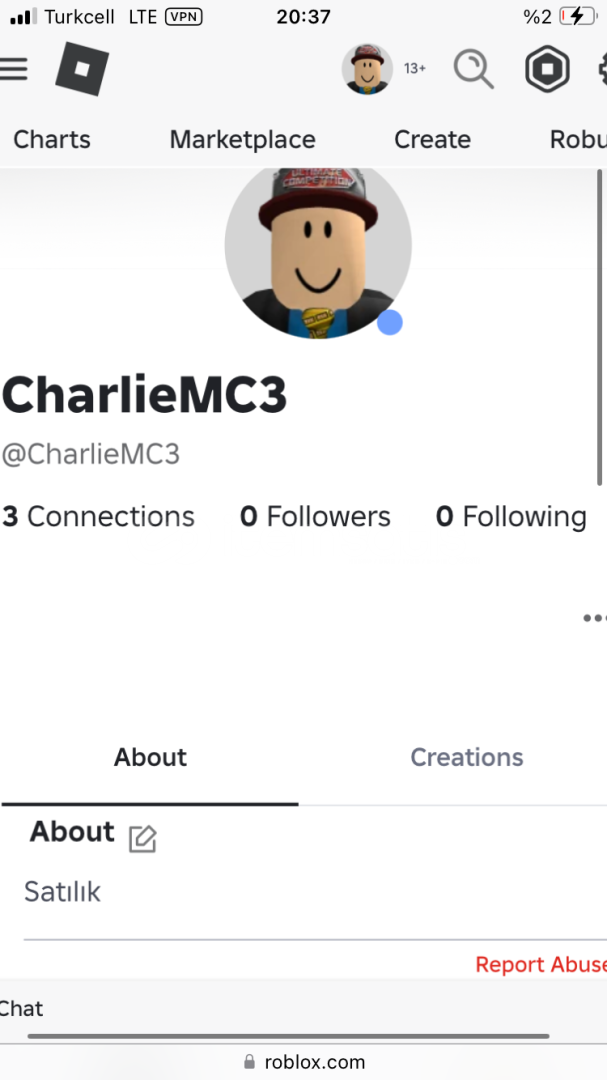Open the Robux balance icon
The width and height of the screenshot is (607, 1080).
click(547, 69)
